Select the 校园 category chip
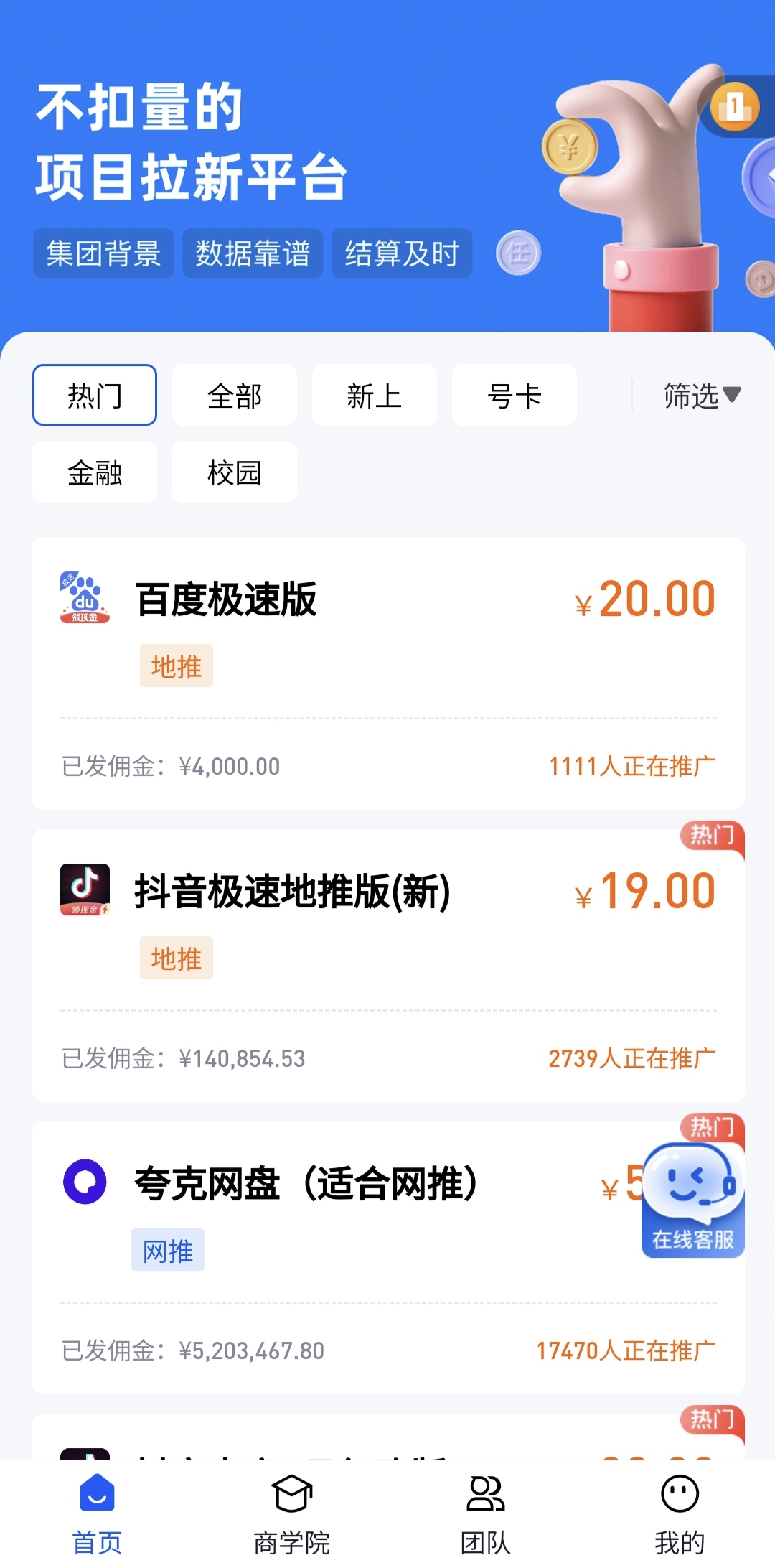This screenshot has height=1568, width=775. pos(235,472)
